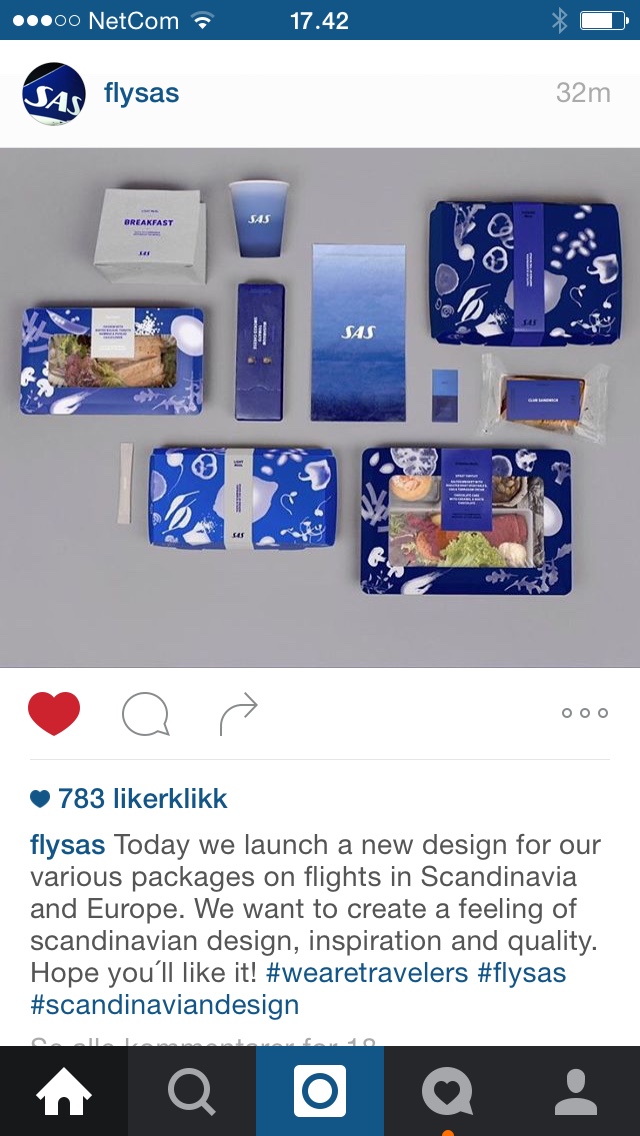Open the camera tab
The image size is (640, 1136).
[x=320, y=1091]
